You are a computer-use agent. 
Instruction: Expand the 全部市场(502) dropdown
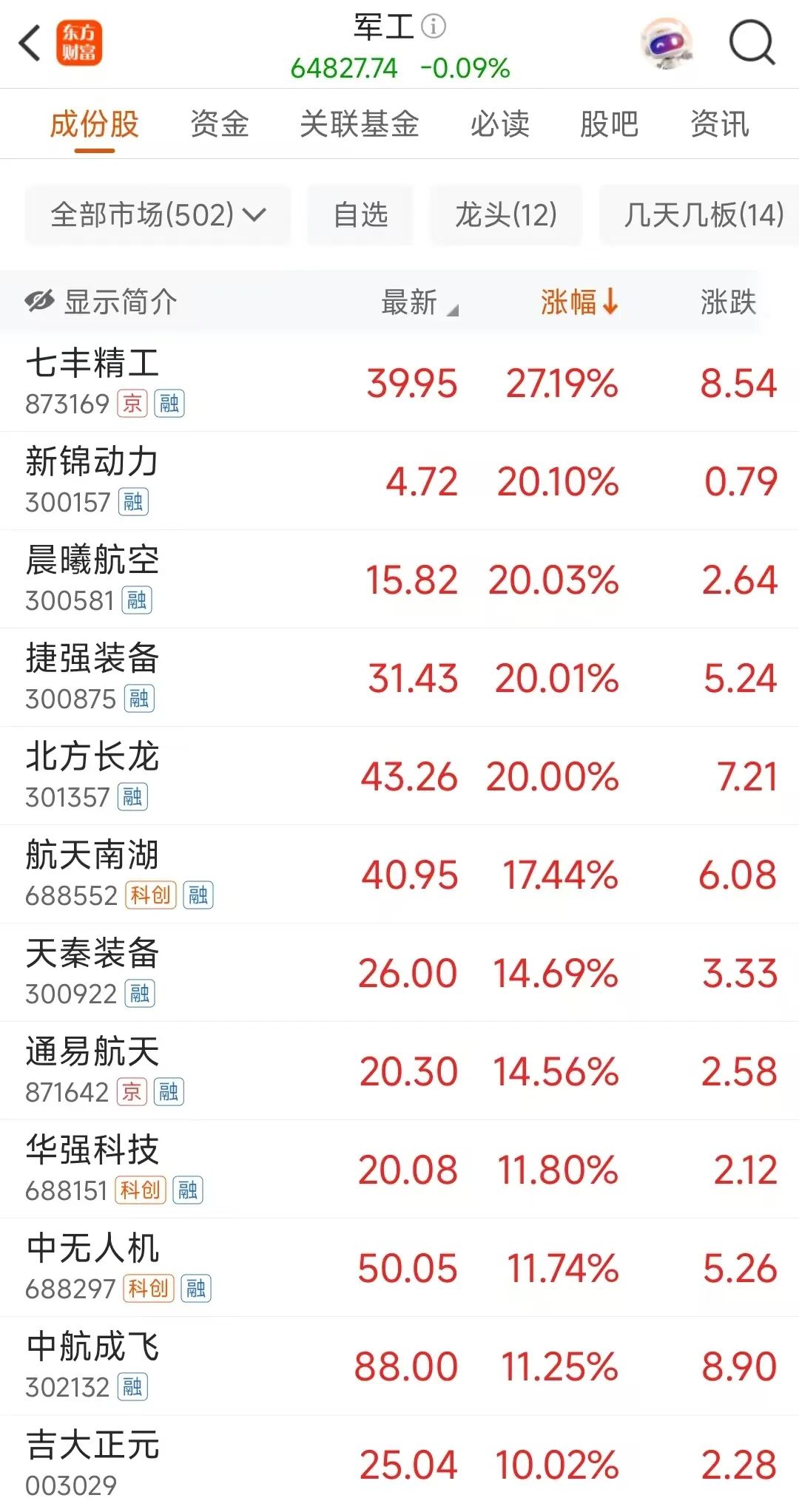point(158,215)
